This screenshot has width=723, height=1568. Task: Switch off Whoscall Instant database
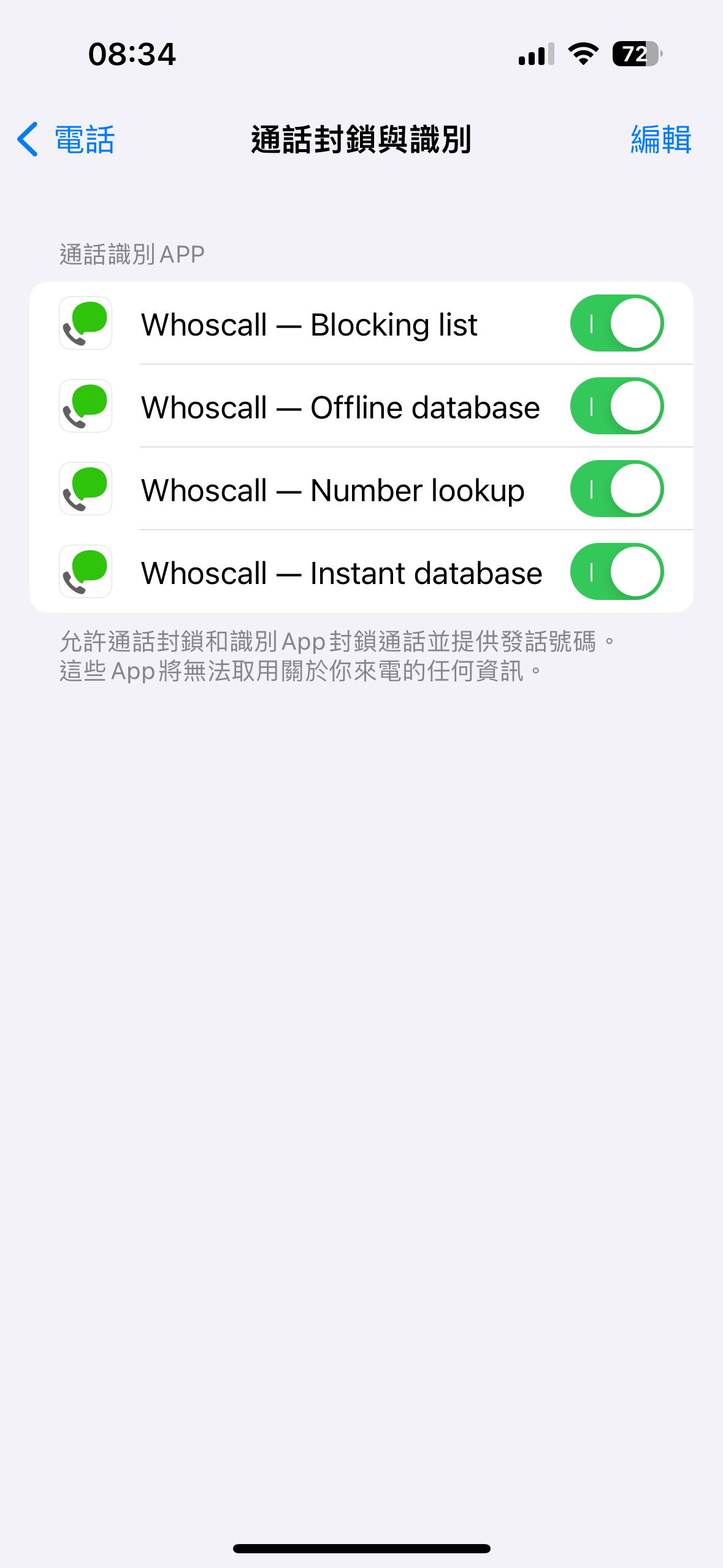tap(617, 572)
